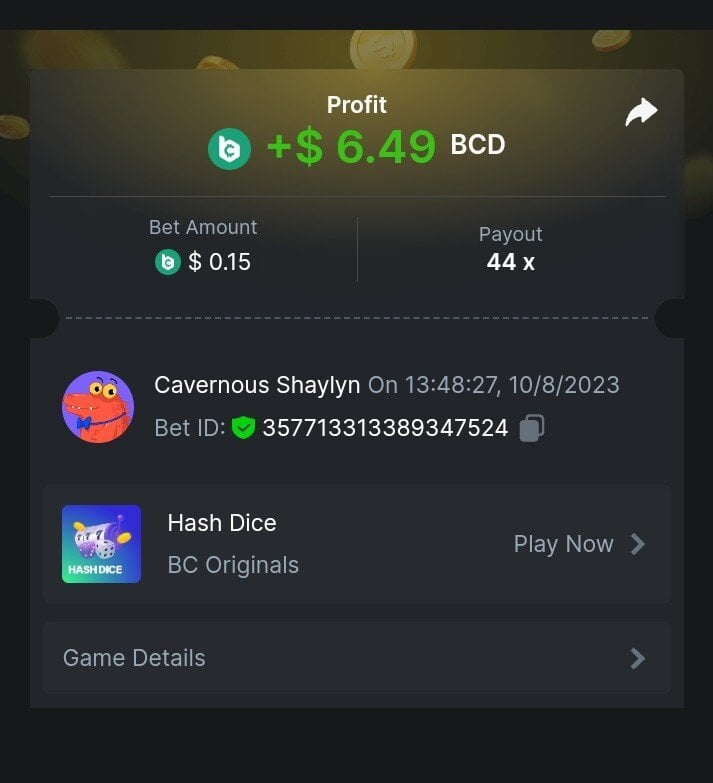713x783 pixels.
Task: Expand Game Details
Action: pos(356,658)
